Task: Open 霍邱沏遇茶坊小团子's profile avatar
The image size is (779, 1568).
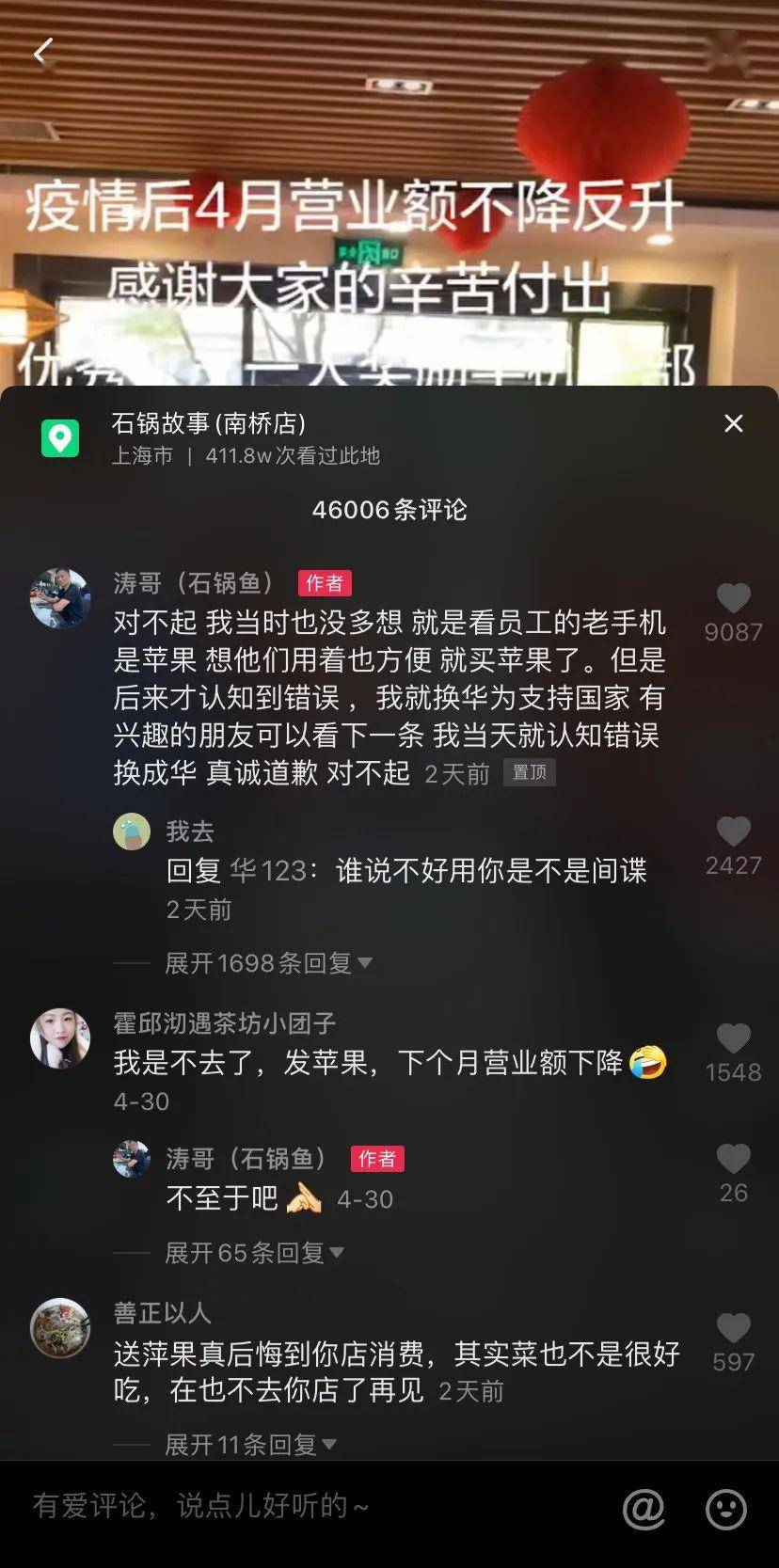Action: (x=60, y=1038)
